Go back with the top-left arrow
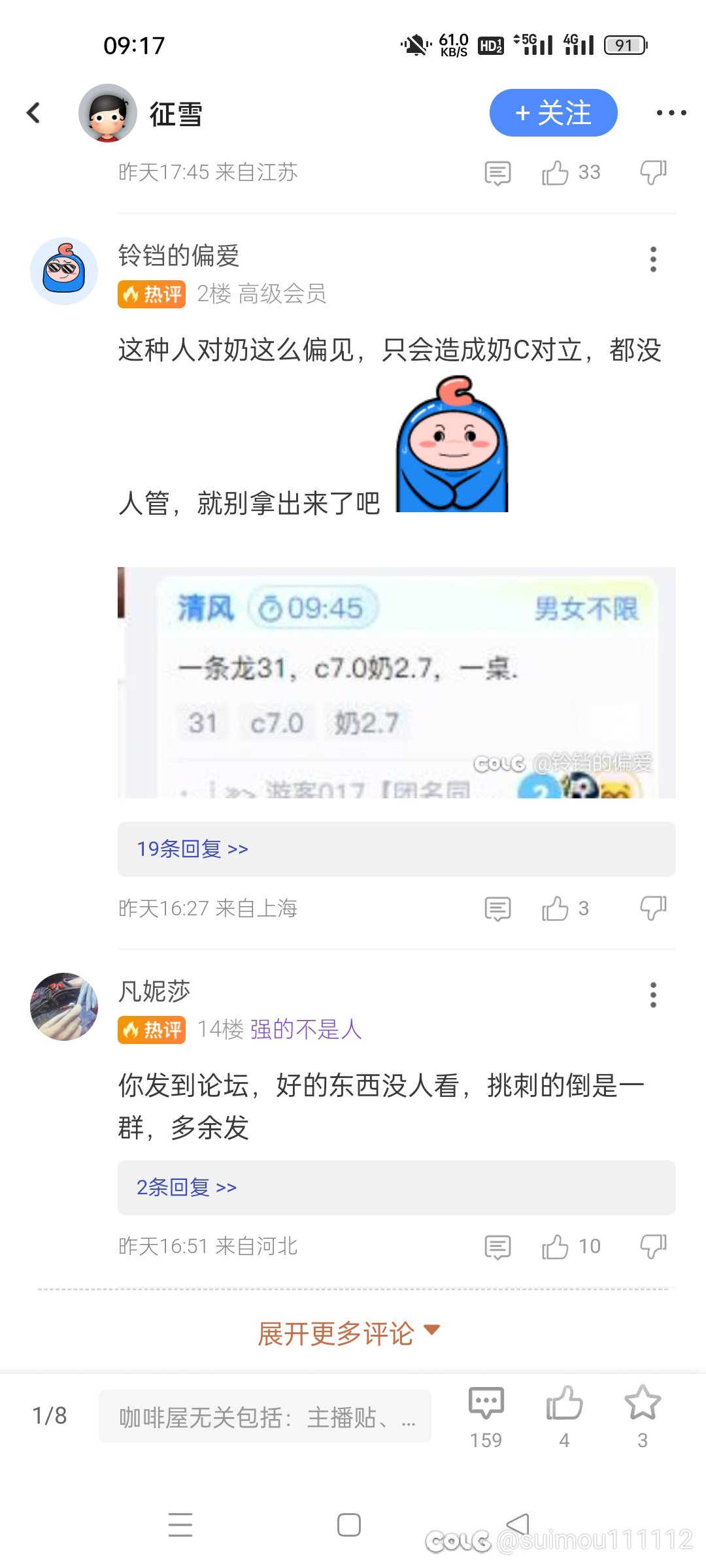 33,112
